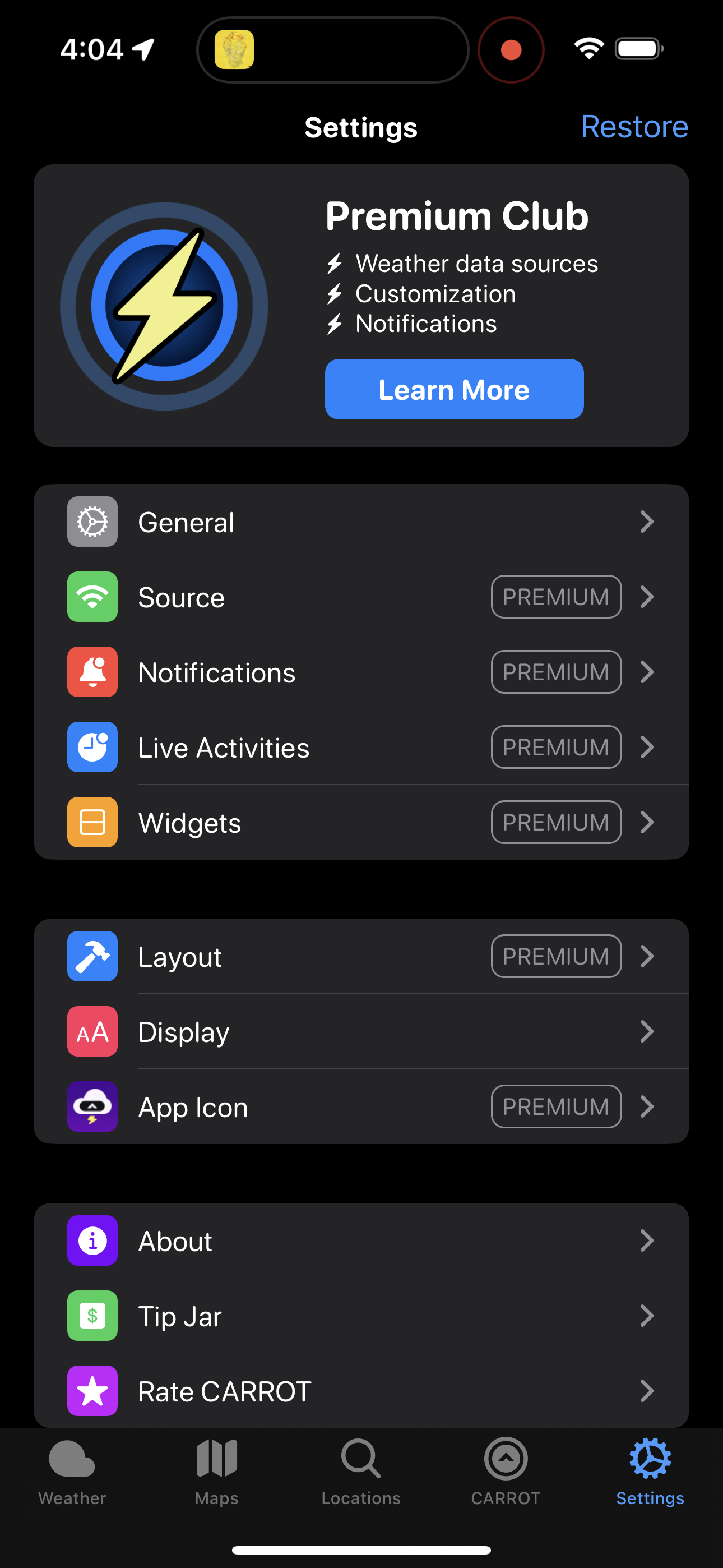Tap Restore at the top right
The width and height of the screenshot is (723, 1568).
(634, 127)
